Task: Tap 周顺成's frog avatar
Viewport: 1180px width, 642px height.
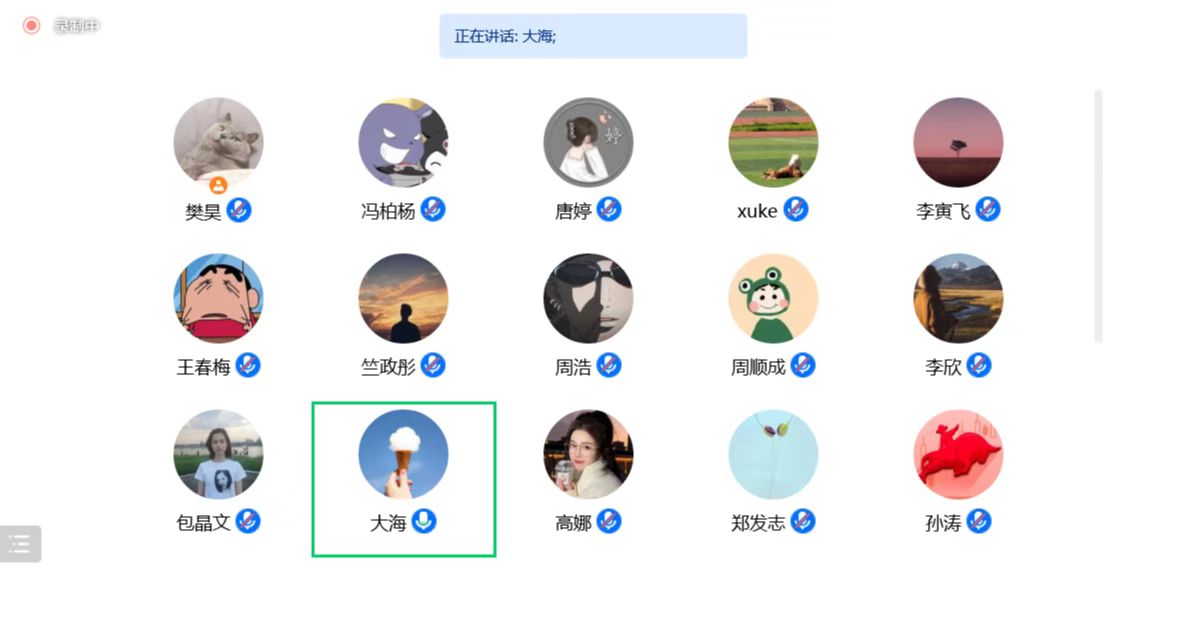Action: pyautogui.click(x=773, y=298)
